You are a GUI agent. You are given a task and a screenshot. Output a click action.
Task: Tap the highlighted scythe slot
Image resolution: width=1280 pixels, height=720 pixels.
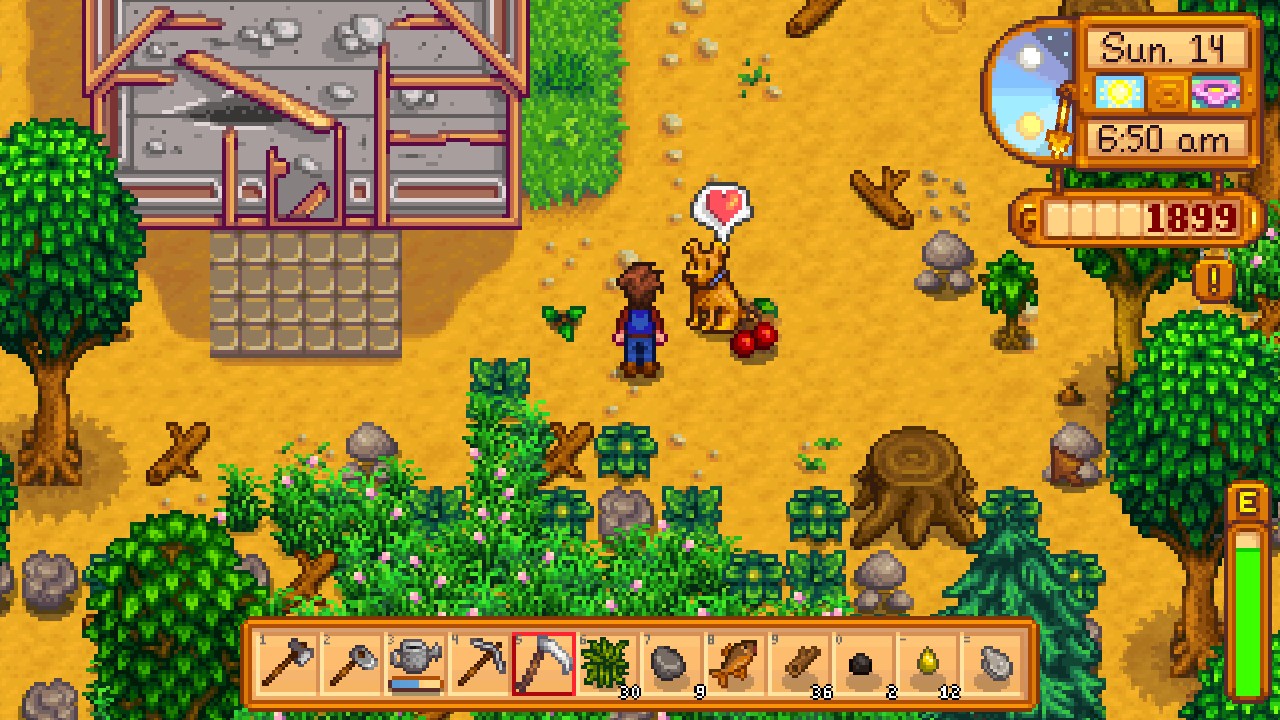coord(544,663)
